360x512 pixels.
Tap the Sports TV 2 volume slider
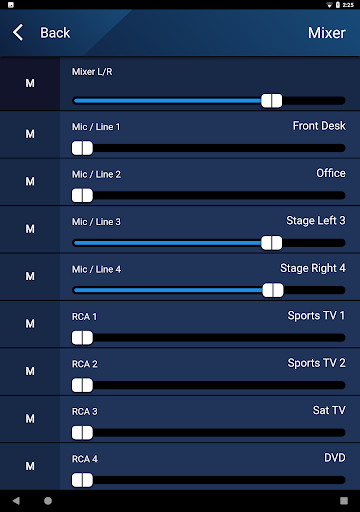tap(209, 385)
